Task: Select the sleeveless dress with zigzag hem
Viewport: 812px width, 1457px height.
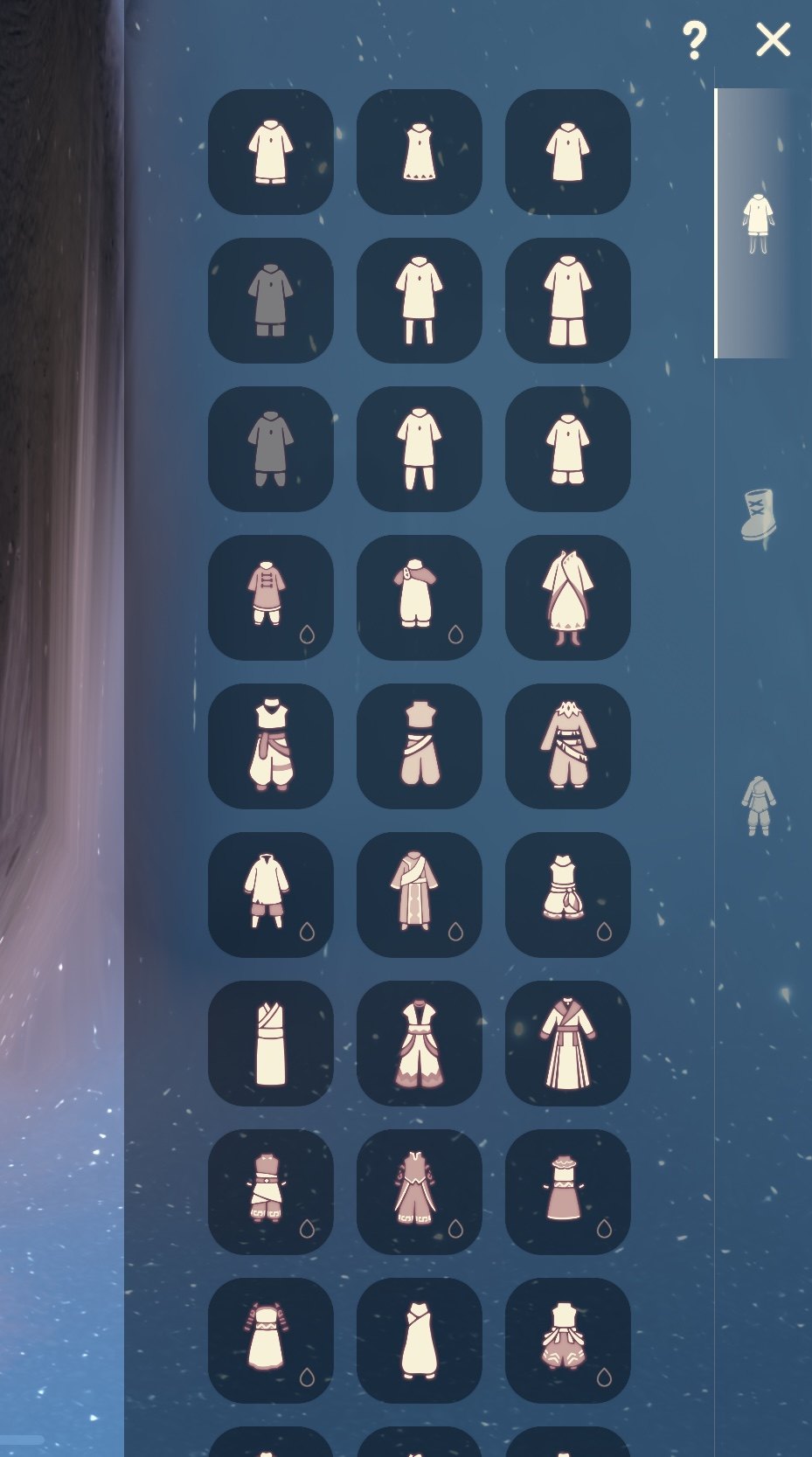Action: tap(420, 152)
